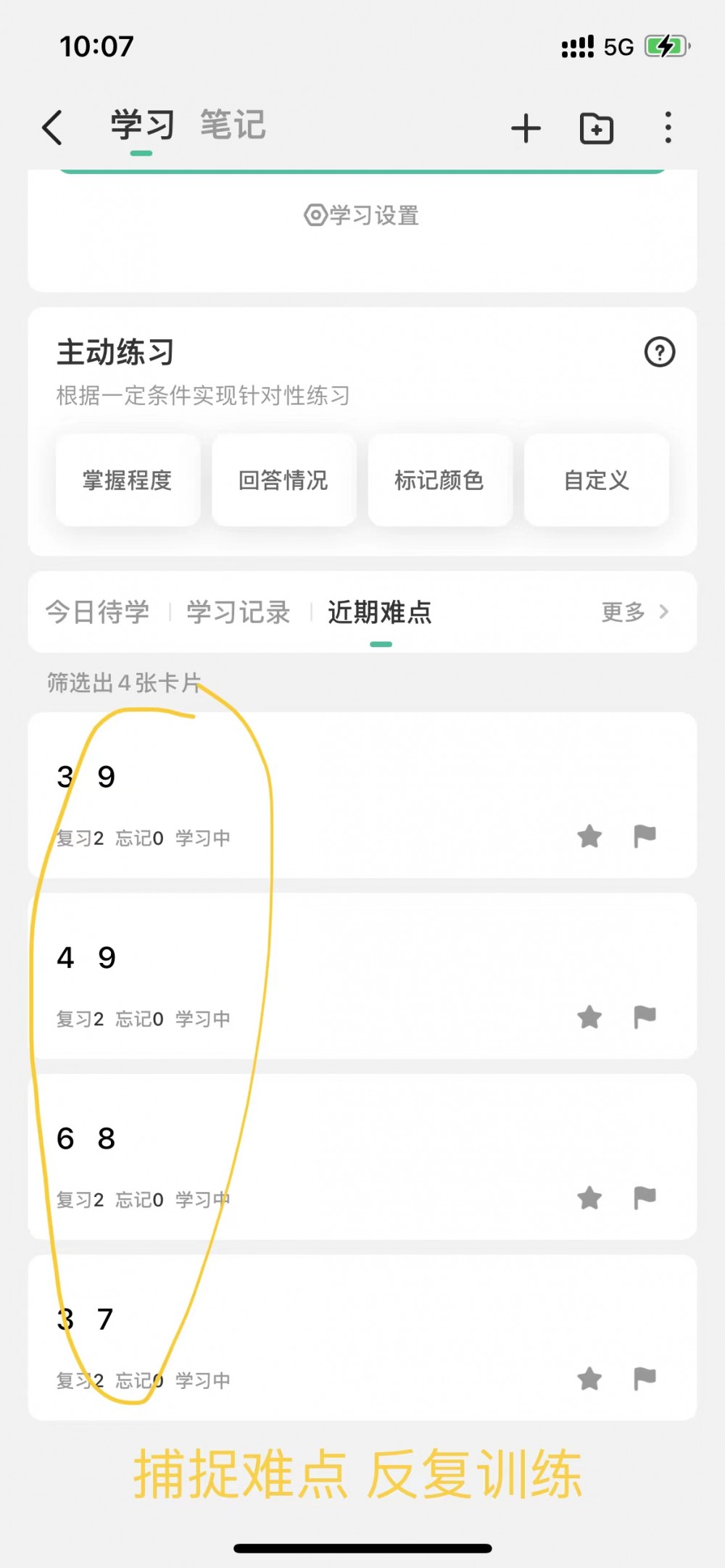The height and width of the screenshot is (1568, 725).
Task: Tap the plus icon to add a card
Action: [x=526, y=128]
